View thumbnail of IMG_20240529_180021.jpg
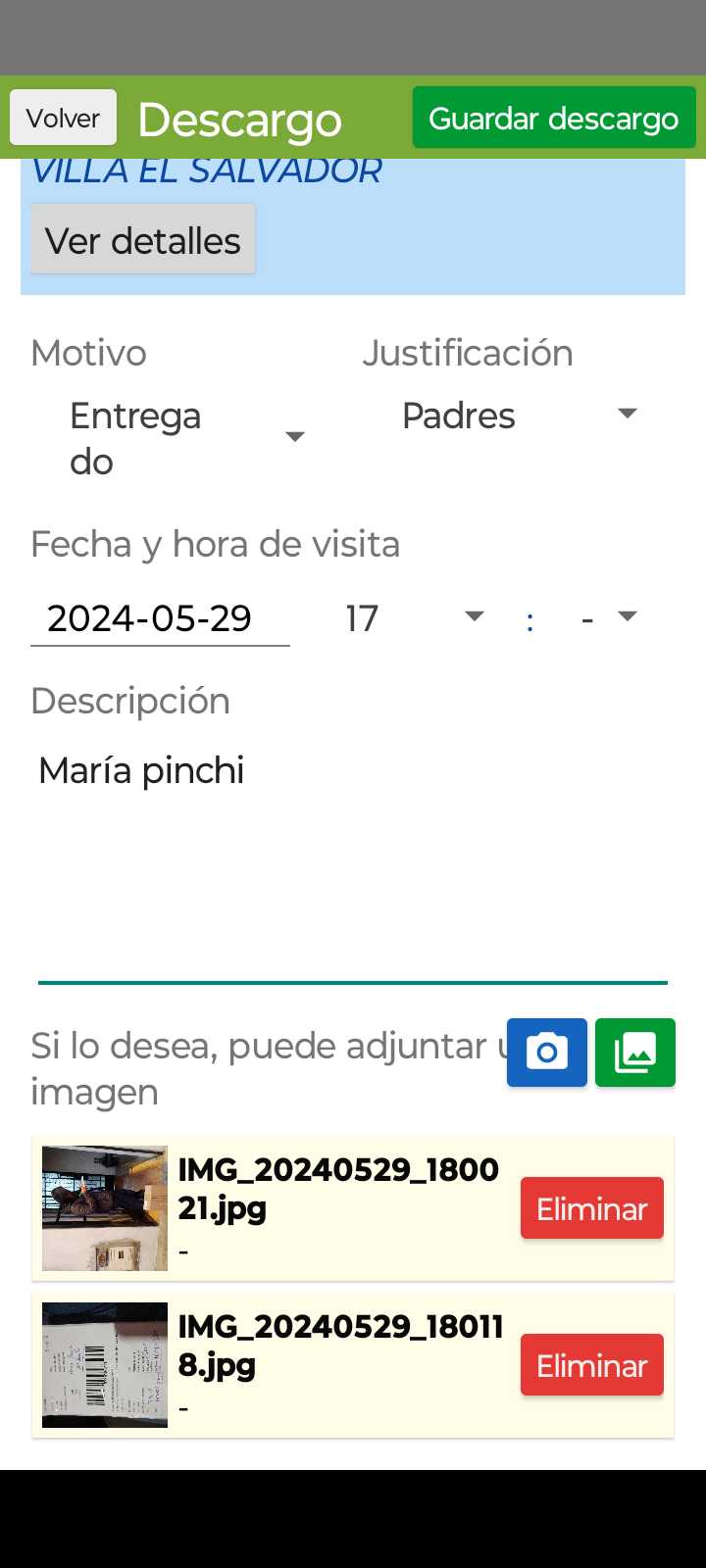 click(105, 1208)
